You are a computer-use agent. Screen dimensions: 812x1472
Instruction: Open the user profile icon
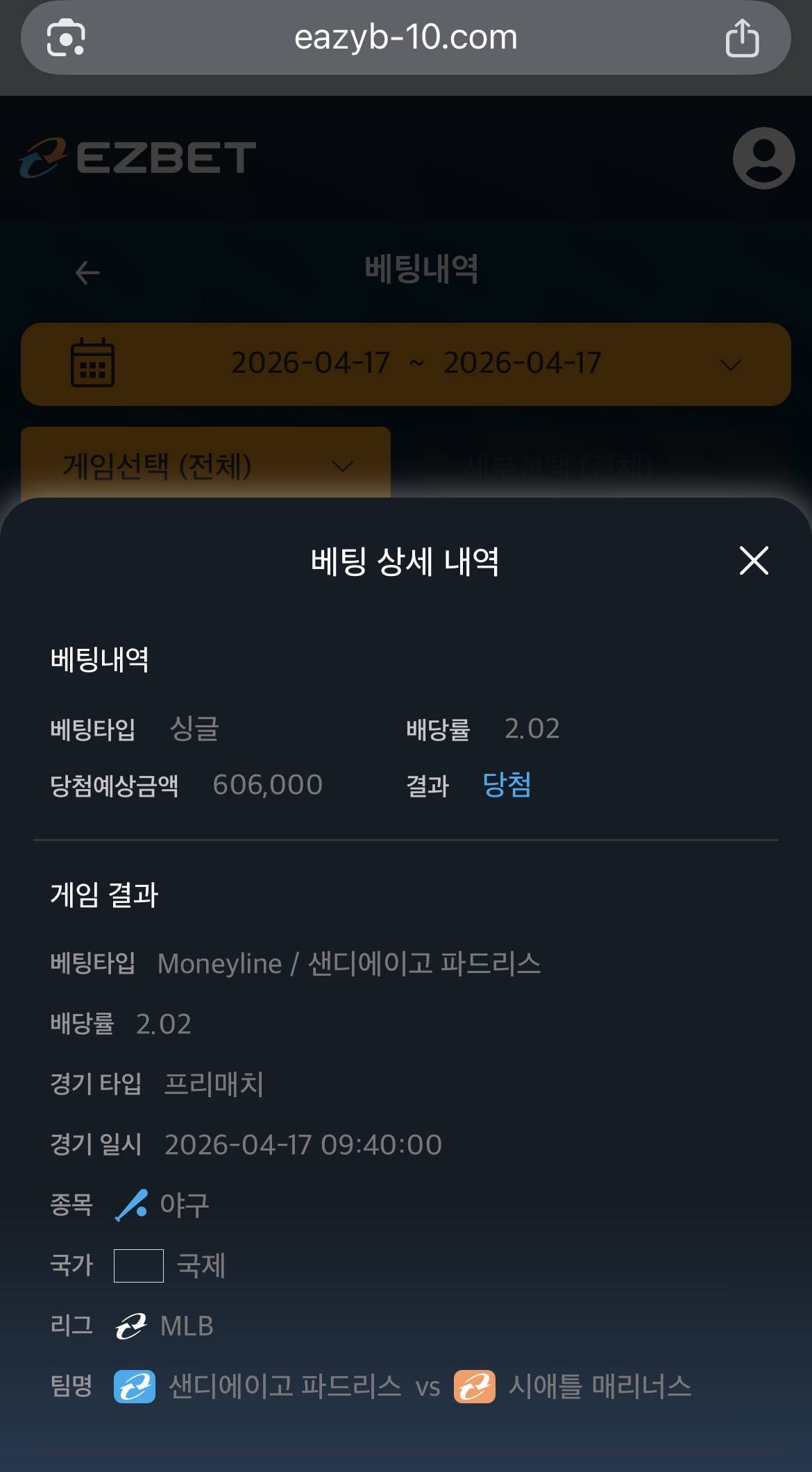point(763,158)
